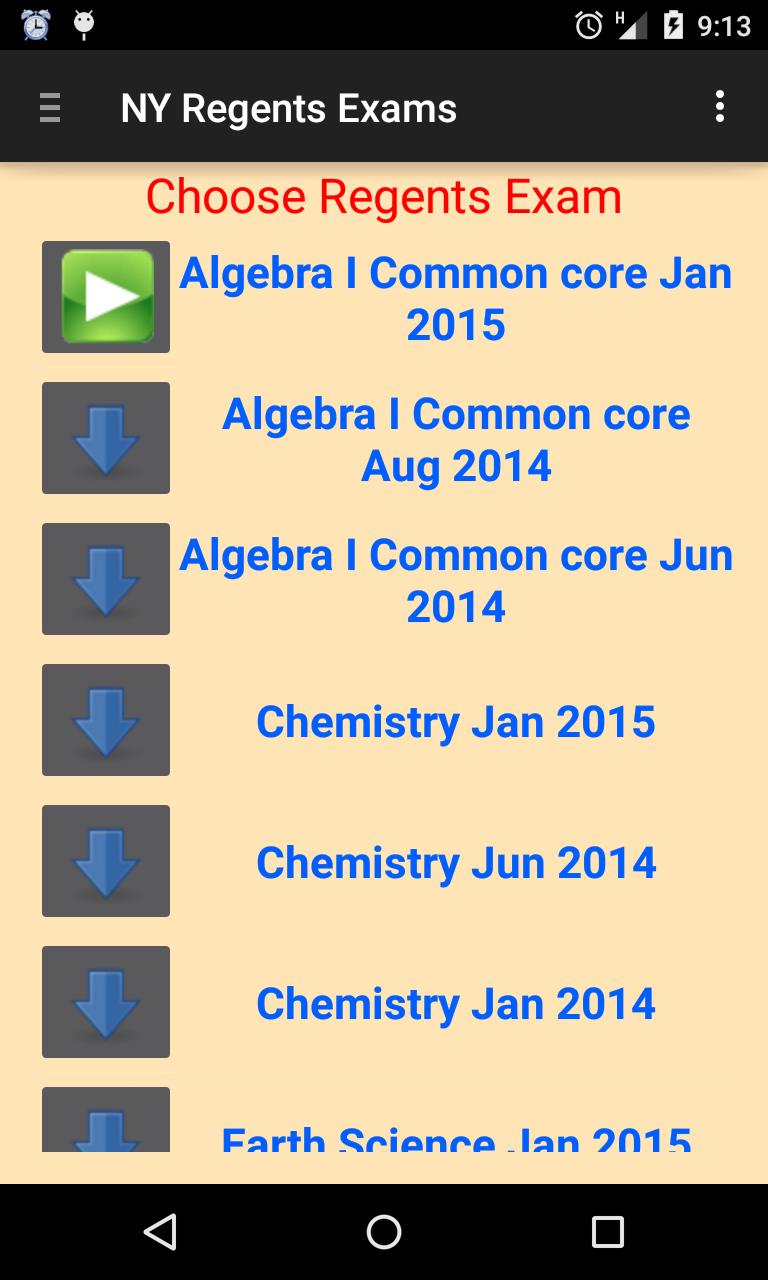Download the Chemistry Jan 2015 exam
768x1280 pixels.
(x=106, y=720)
